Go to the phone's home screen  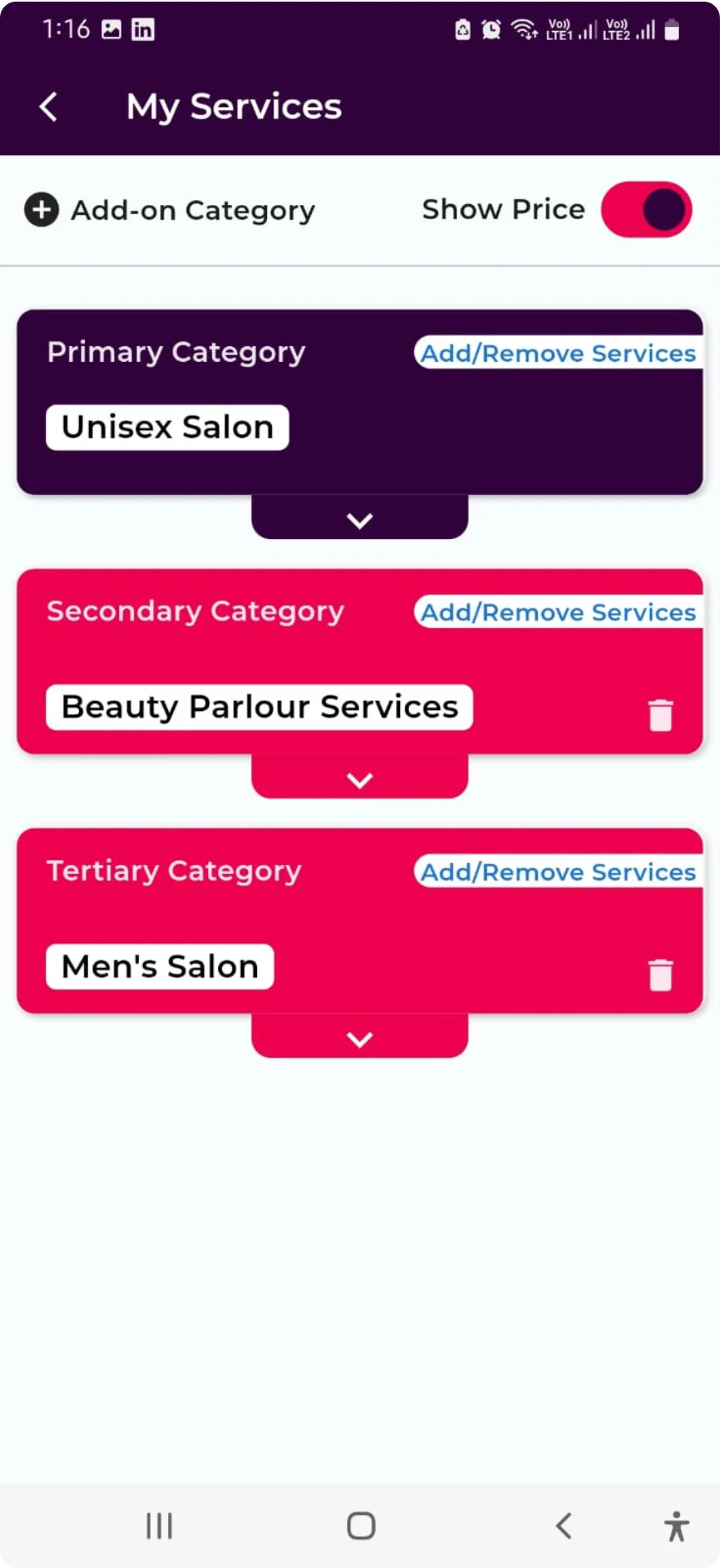click(x=361, y=1526)
